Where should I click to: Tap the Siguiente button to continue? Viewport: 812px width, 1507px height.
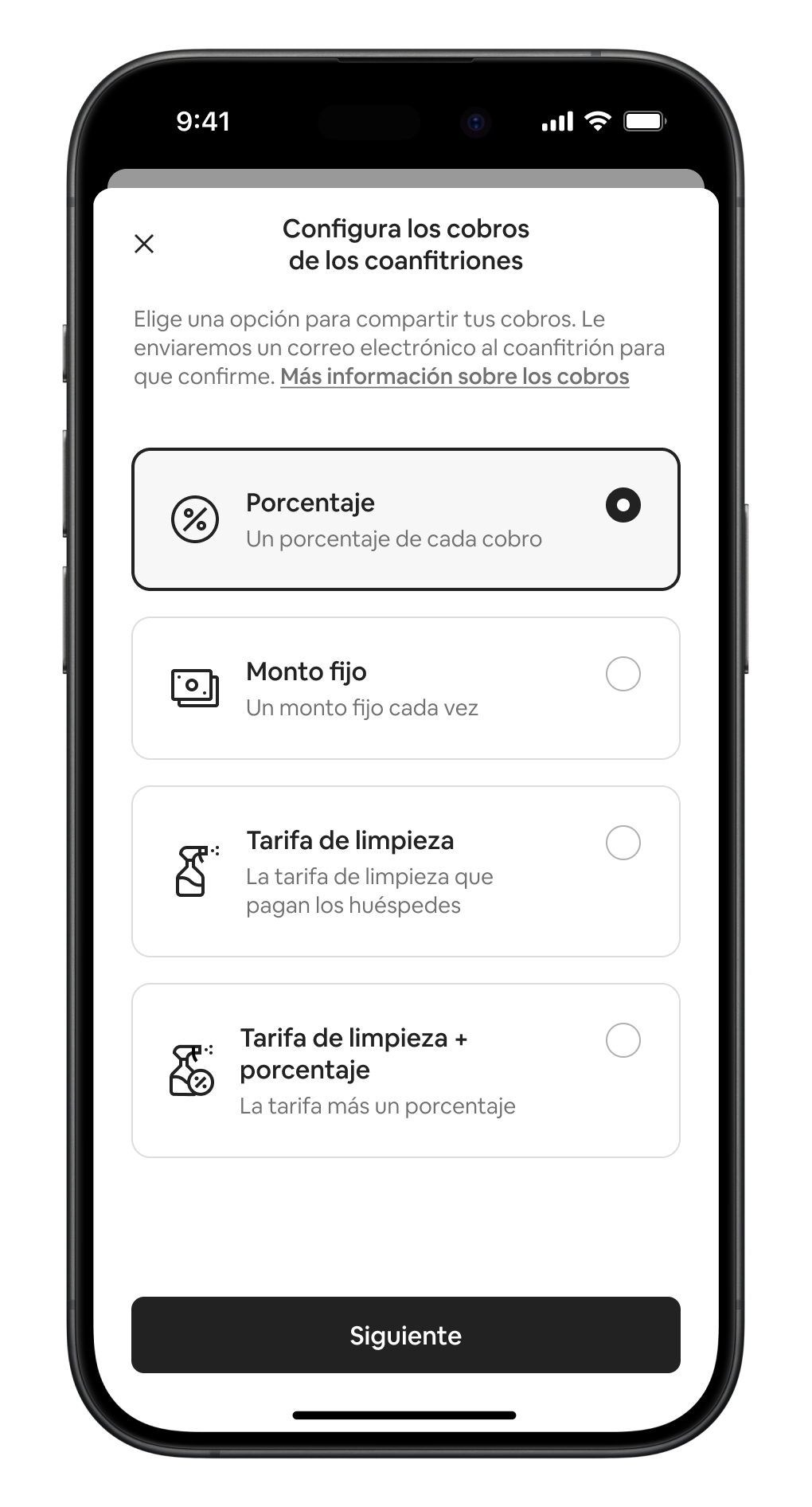click(x=405, y=1335)
